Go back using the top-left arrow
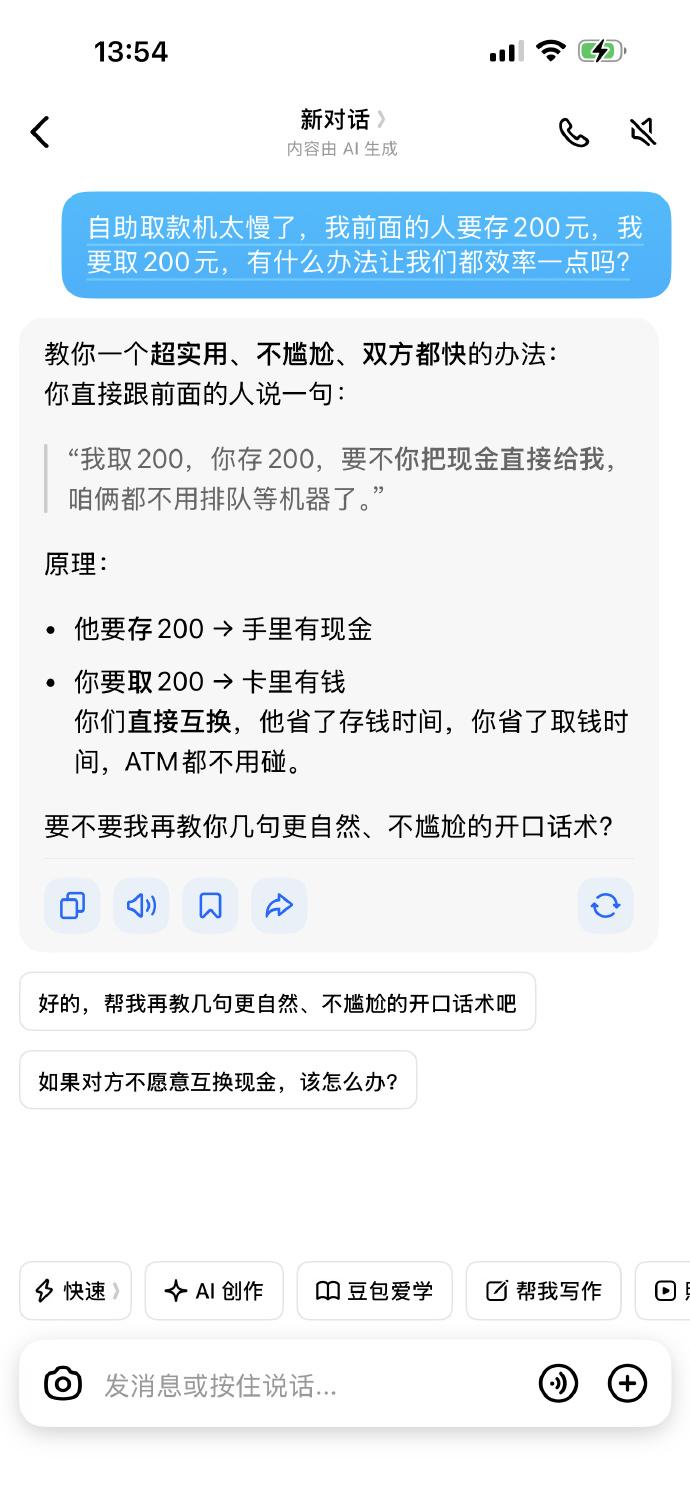690x1499 pixels. pos(40,132)
